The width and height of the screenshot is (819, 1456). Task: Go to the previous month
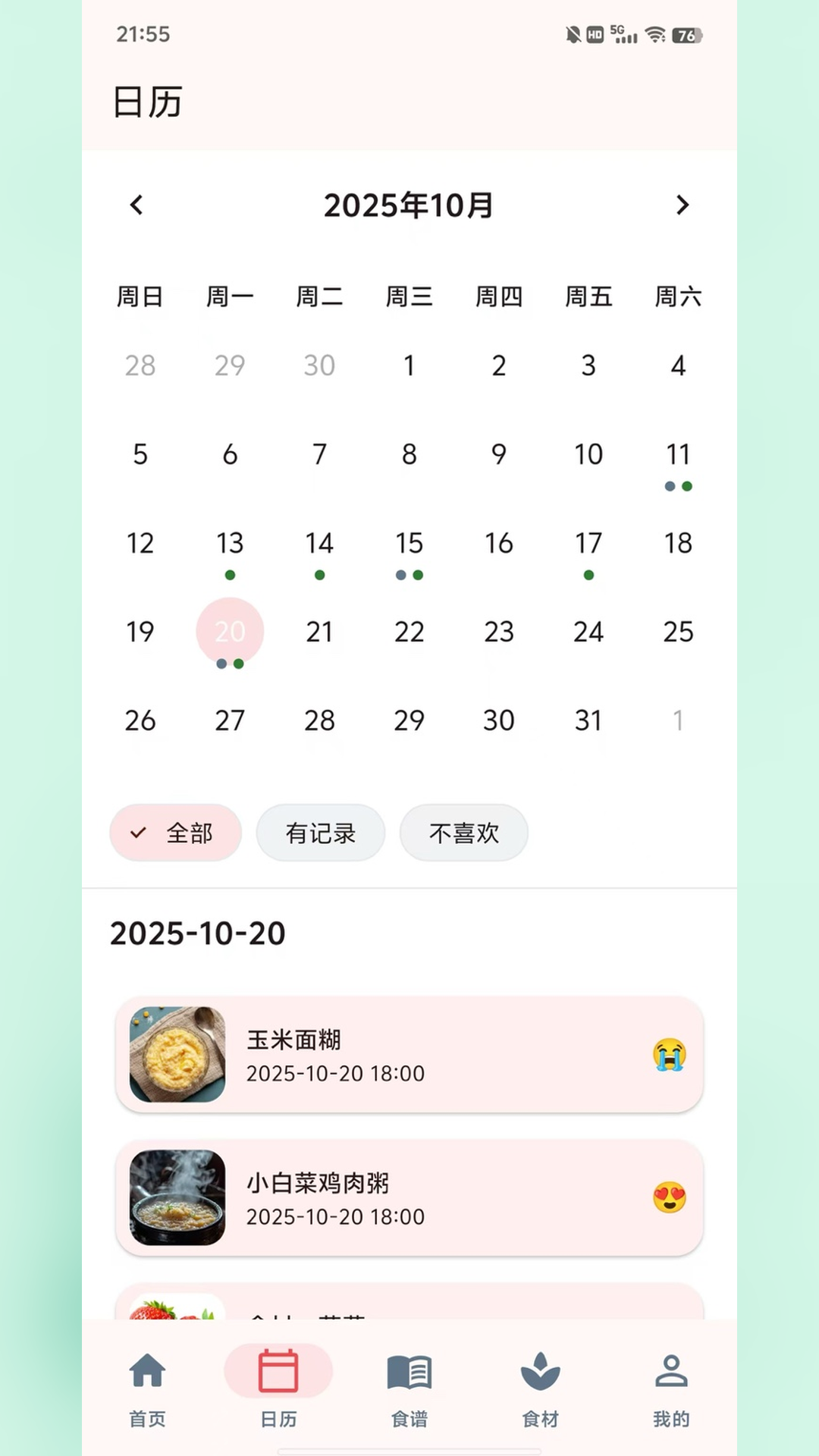pos(136,205)
